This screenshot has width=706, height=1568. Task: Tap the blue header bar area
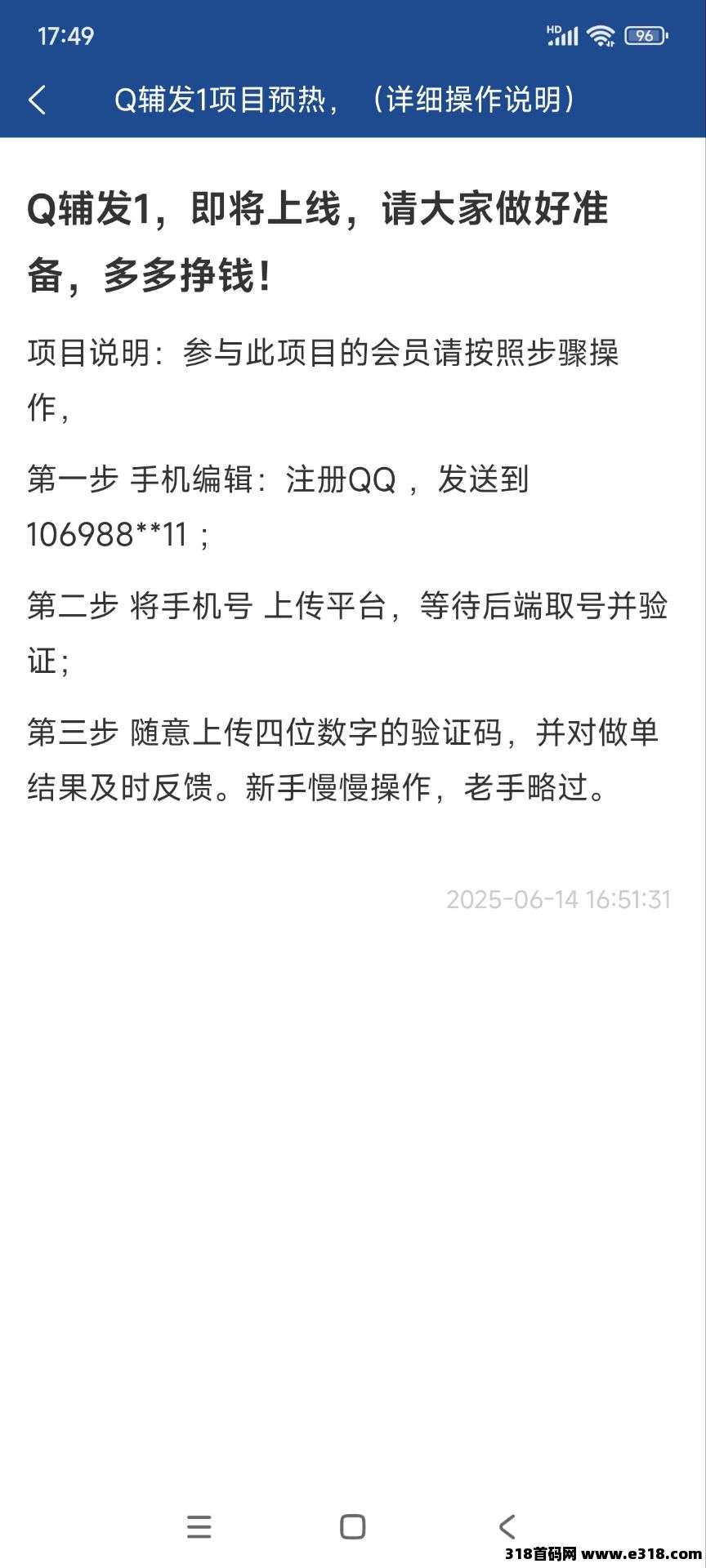351,101
